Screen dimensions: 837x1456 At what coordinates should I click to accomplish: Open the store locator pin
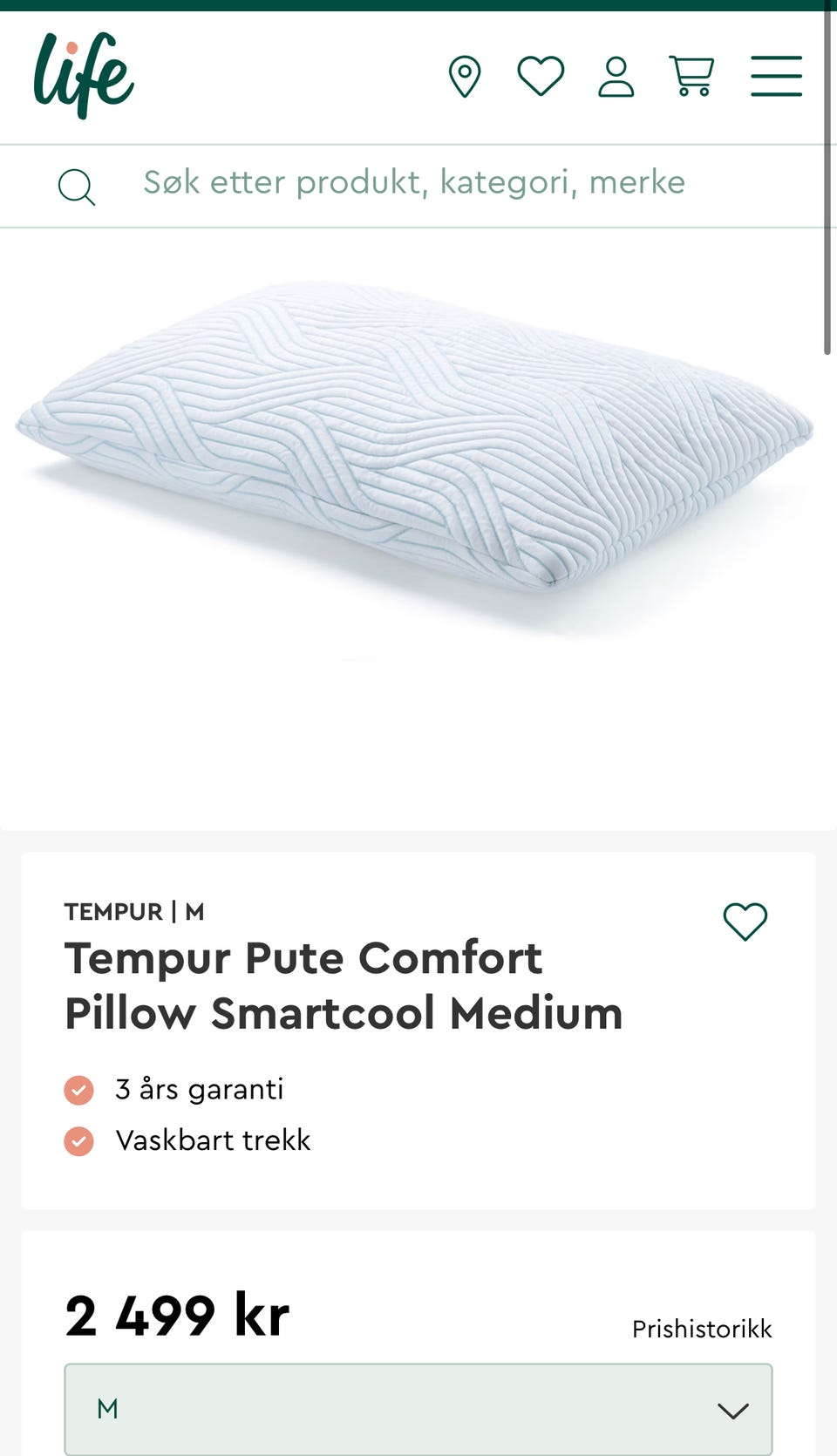[464, 77]
